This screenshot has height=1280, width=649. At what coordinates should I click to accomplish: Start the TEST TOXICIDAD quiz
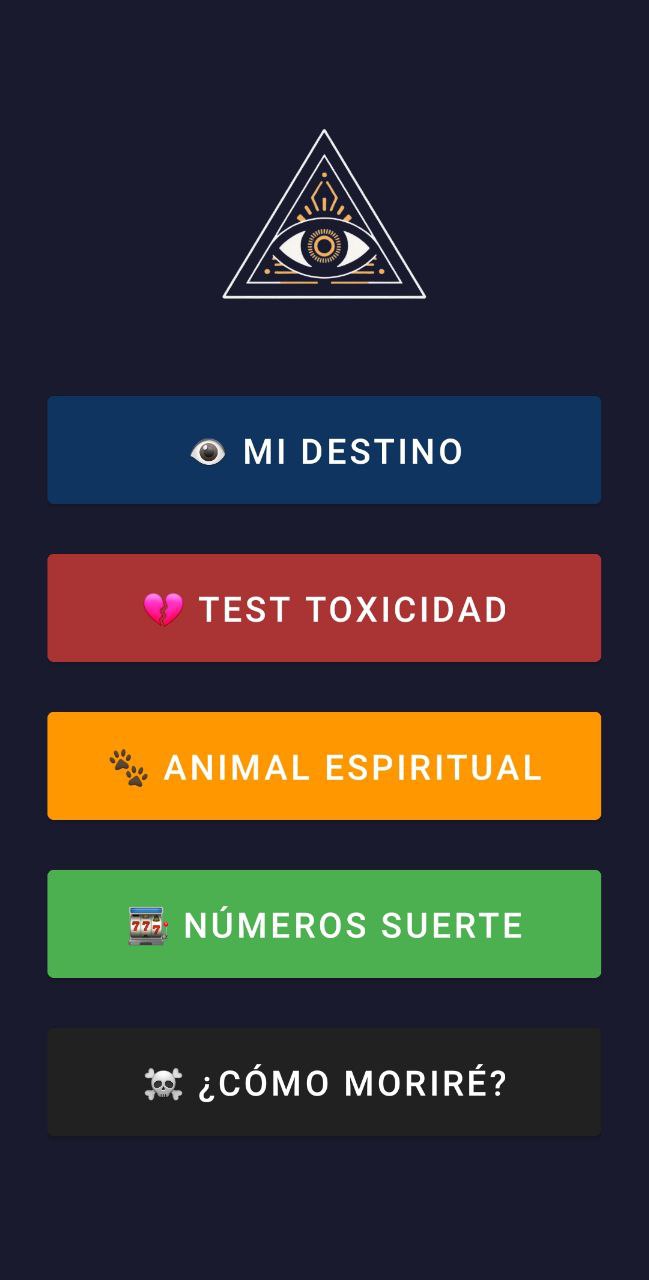point(324,608)
